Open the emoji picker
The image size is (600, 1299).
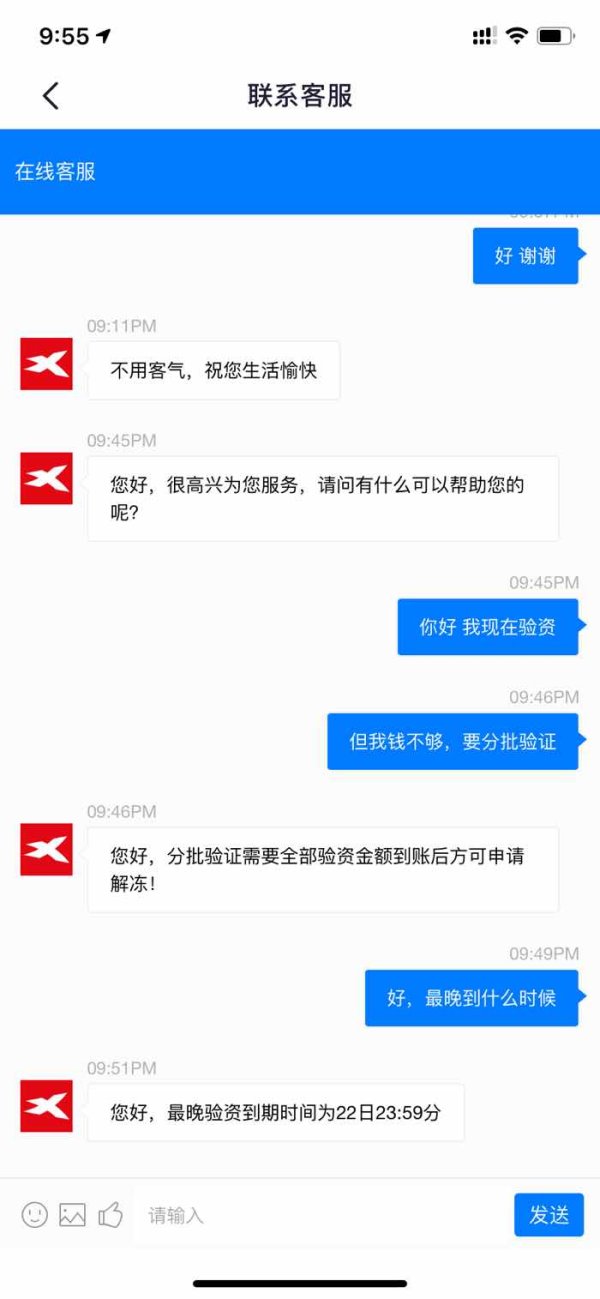pyautogui.click(x=35, y=1215)
